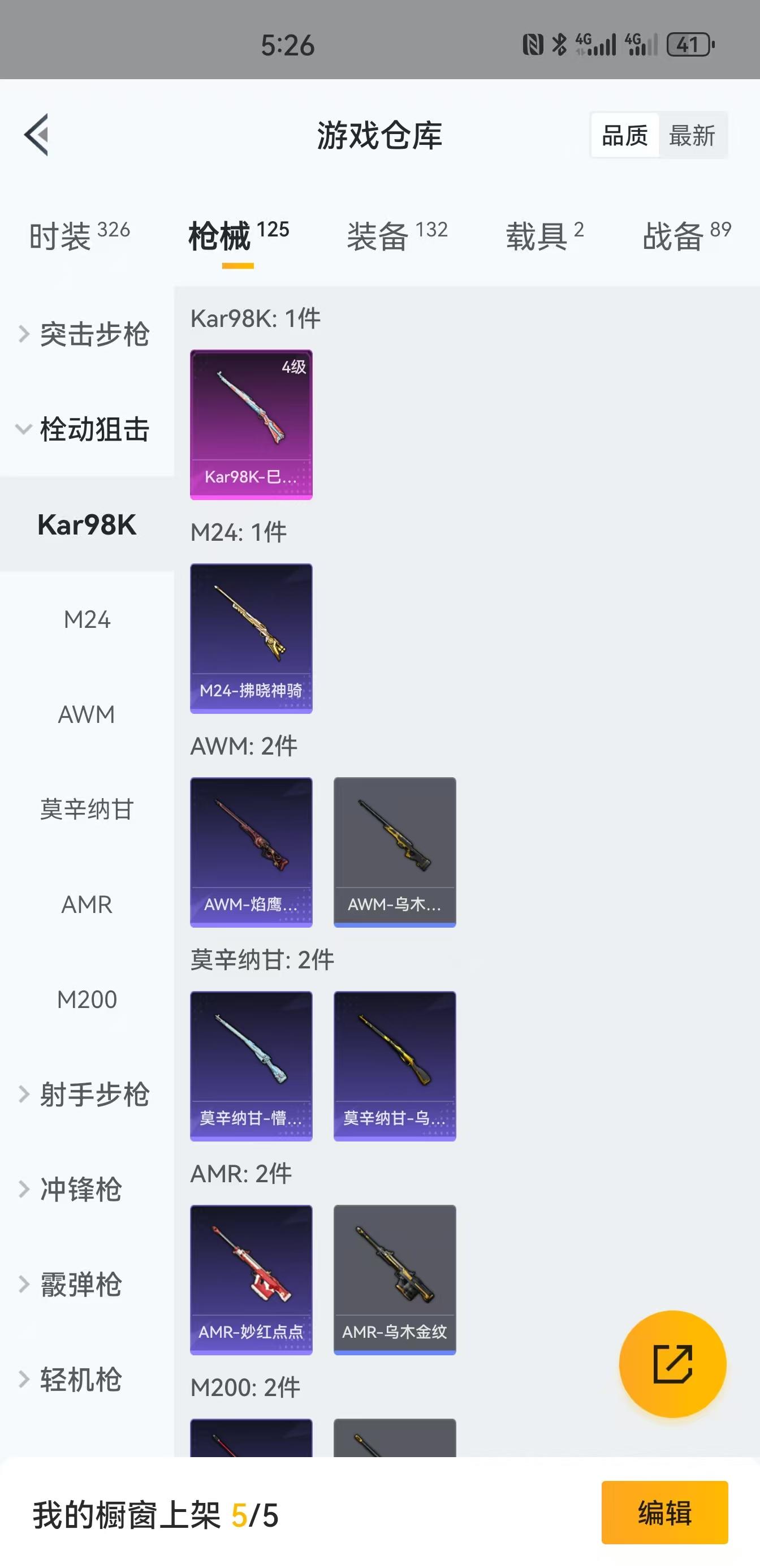Image resolution: width=760 pixels, height=1568 pixels.
Task: Open the AMR-乌木金纹 skin card
Action: click(x=395, y=1280)
